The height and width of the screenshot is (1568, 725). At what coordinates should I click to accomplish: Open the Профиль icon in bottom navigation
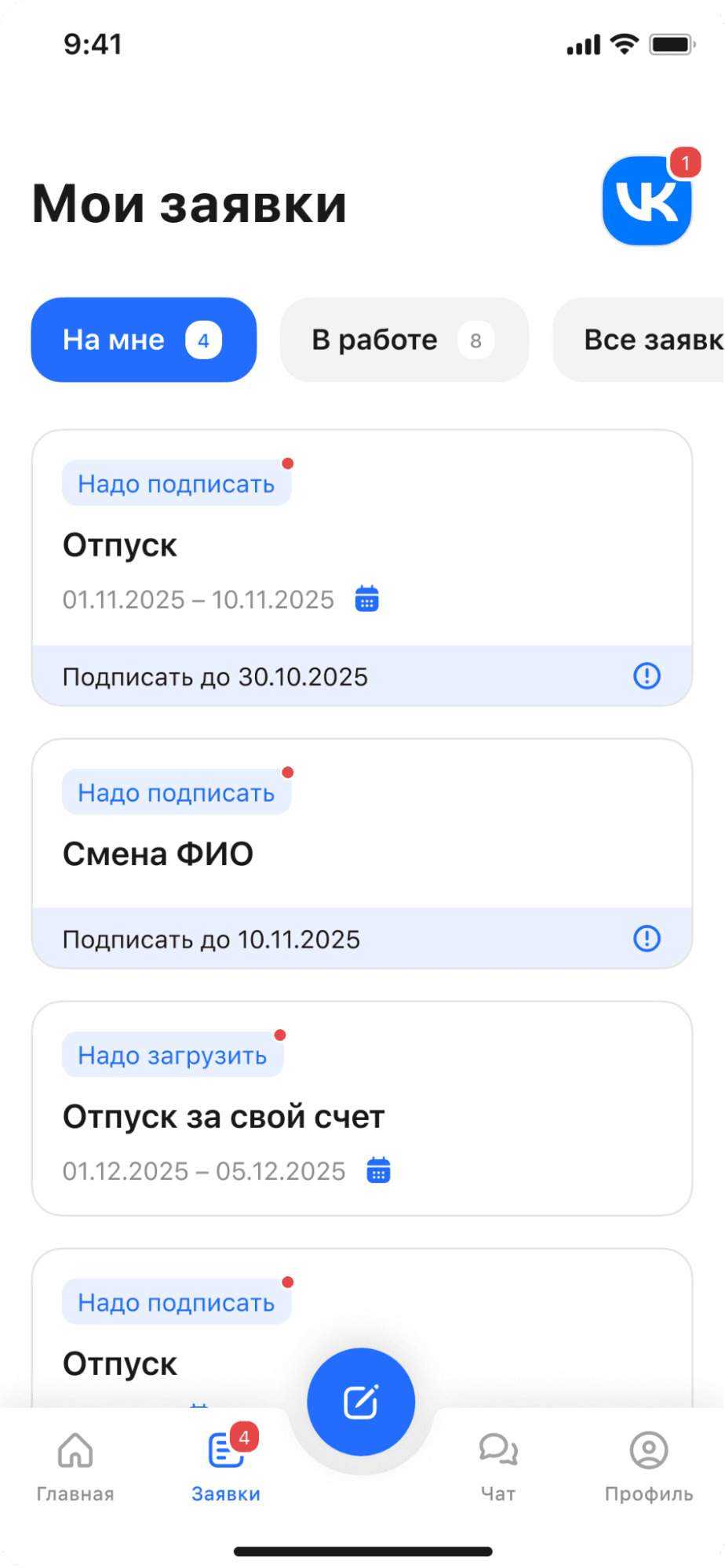tap(647, 1452)
